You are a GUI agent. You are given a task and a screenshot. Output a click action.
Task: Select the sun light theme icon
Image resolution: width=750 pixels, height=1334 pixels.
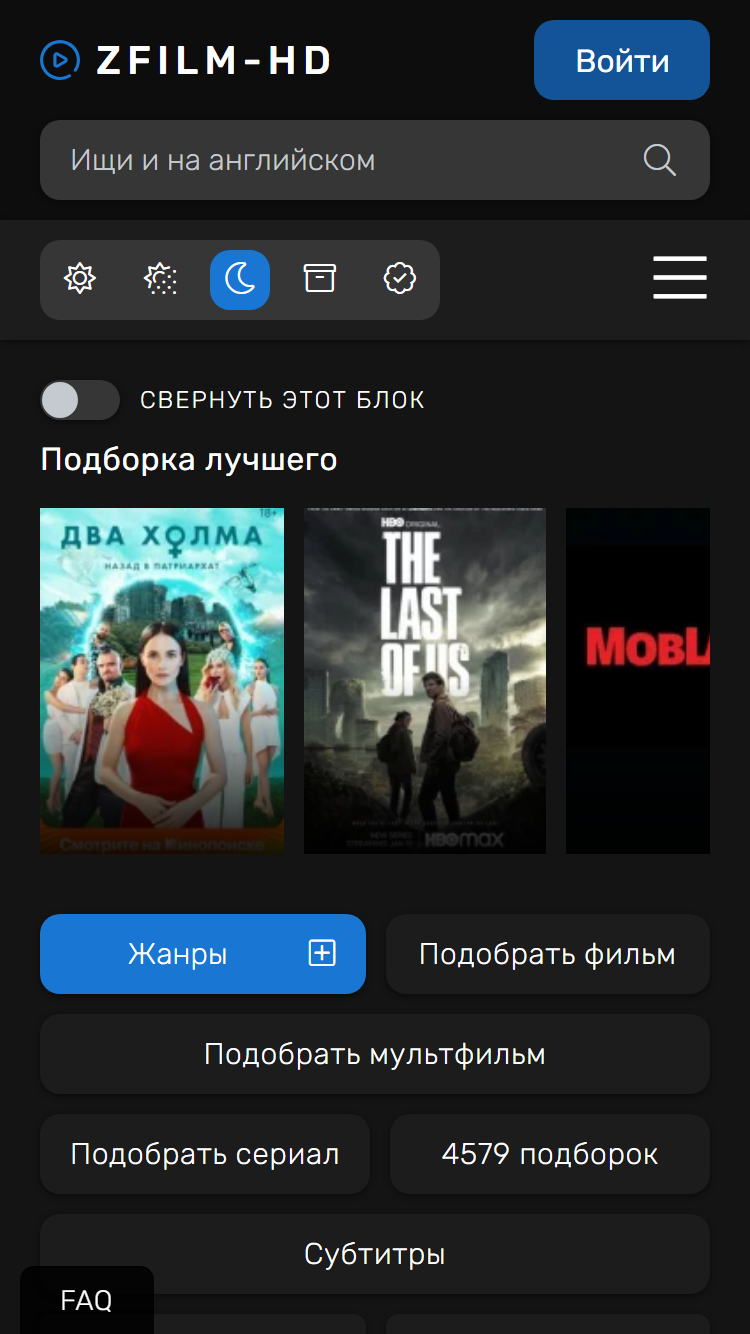(x=80, y=279)
